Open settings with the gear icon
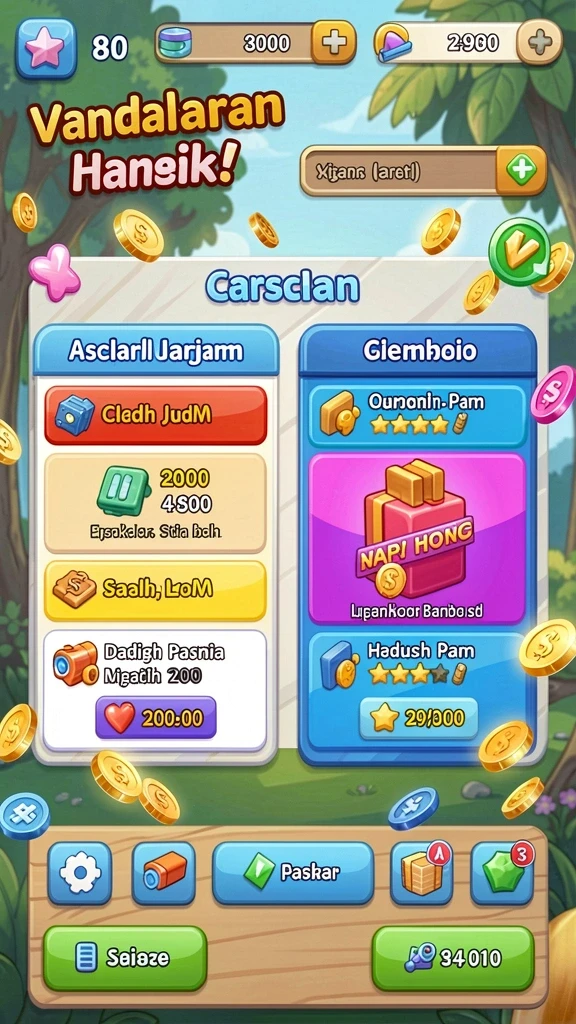The image size is (576, 1024). click(x=80, y=872)
